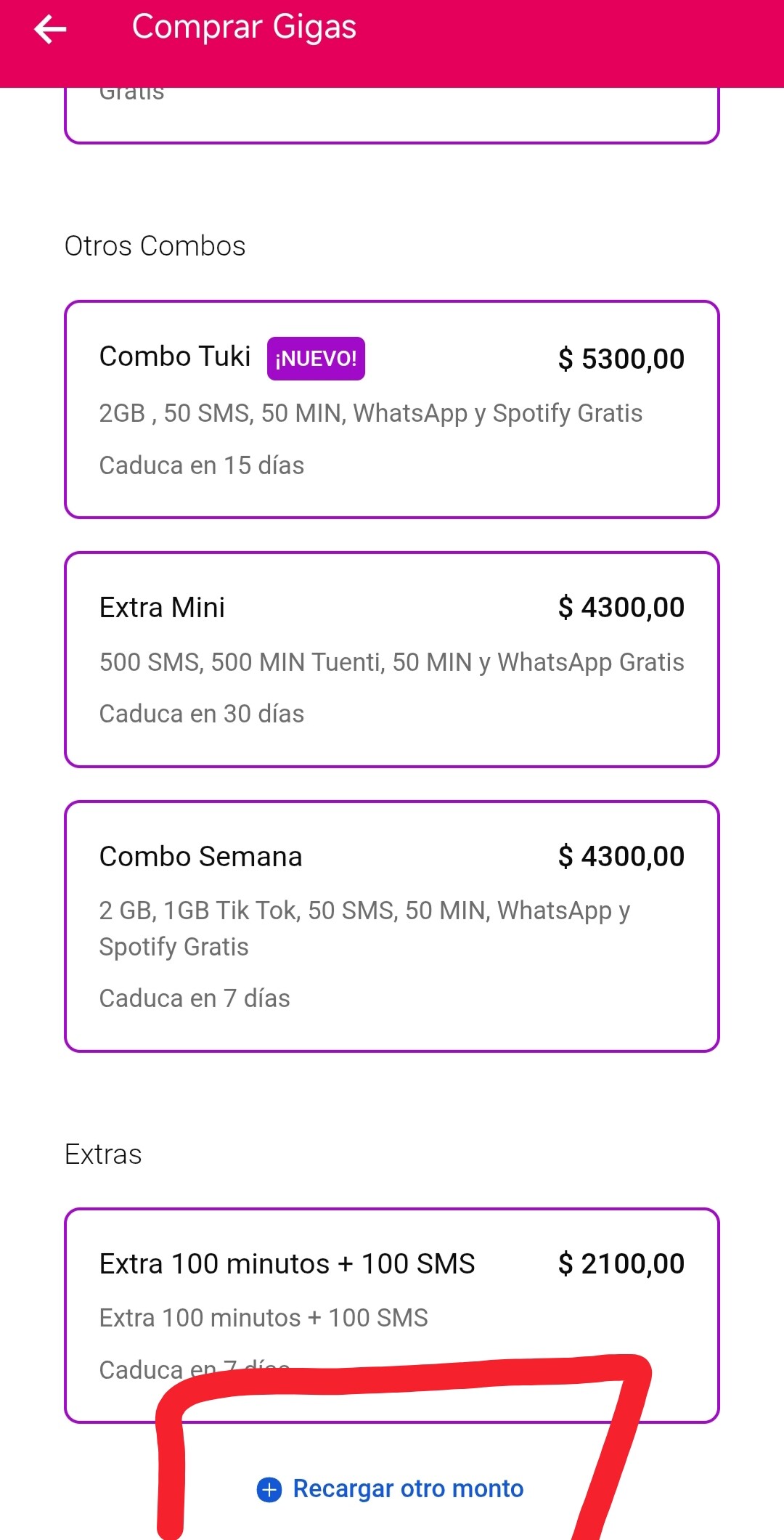Go back from Comprar Gigas
This screenshot has width=784, height=1540.
pyautogui.click(x=50, y=30)
